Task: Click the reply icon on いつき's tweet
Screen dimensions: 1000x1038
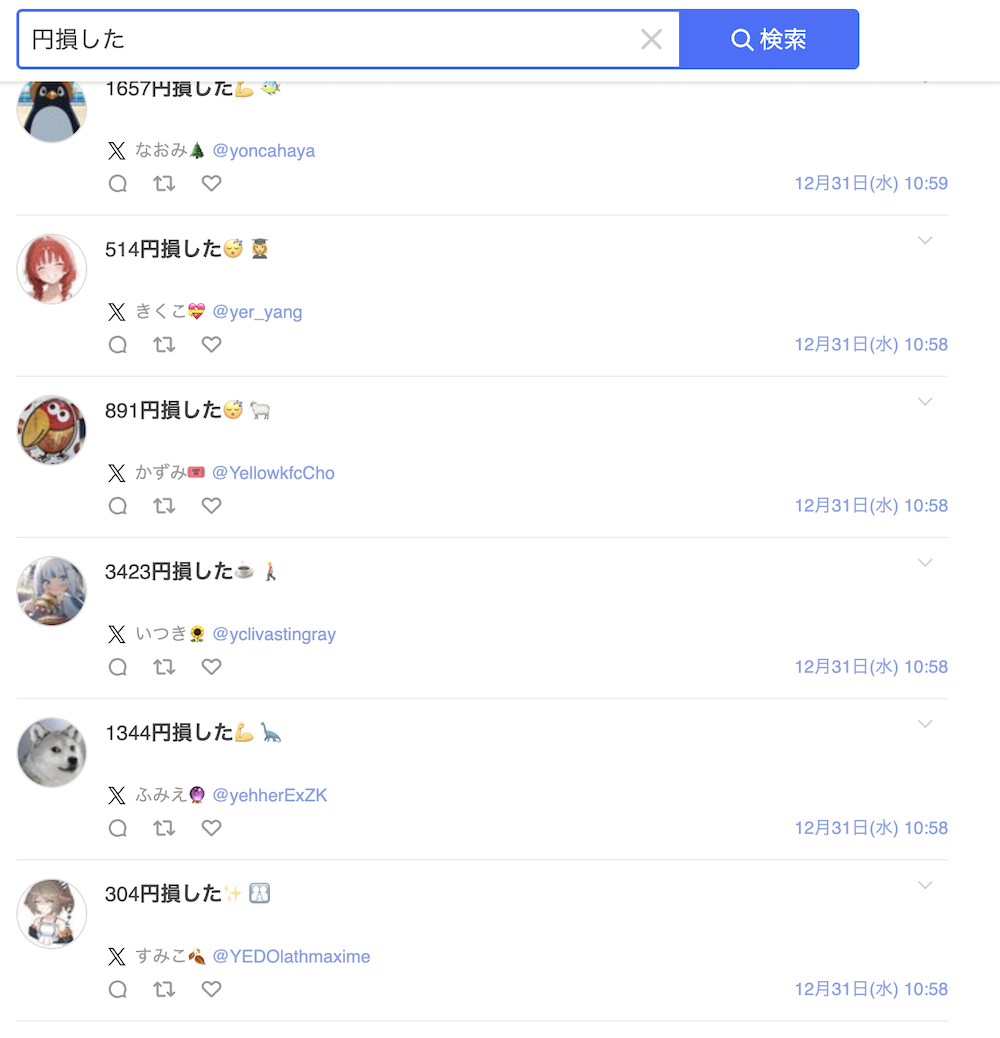Action: (117, 666)
